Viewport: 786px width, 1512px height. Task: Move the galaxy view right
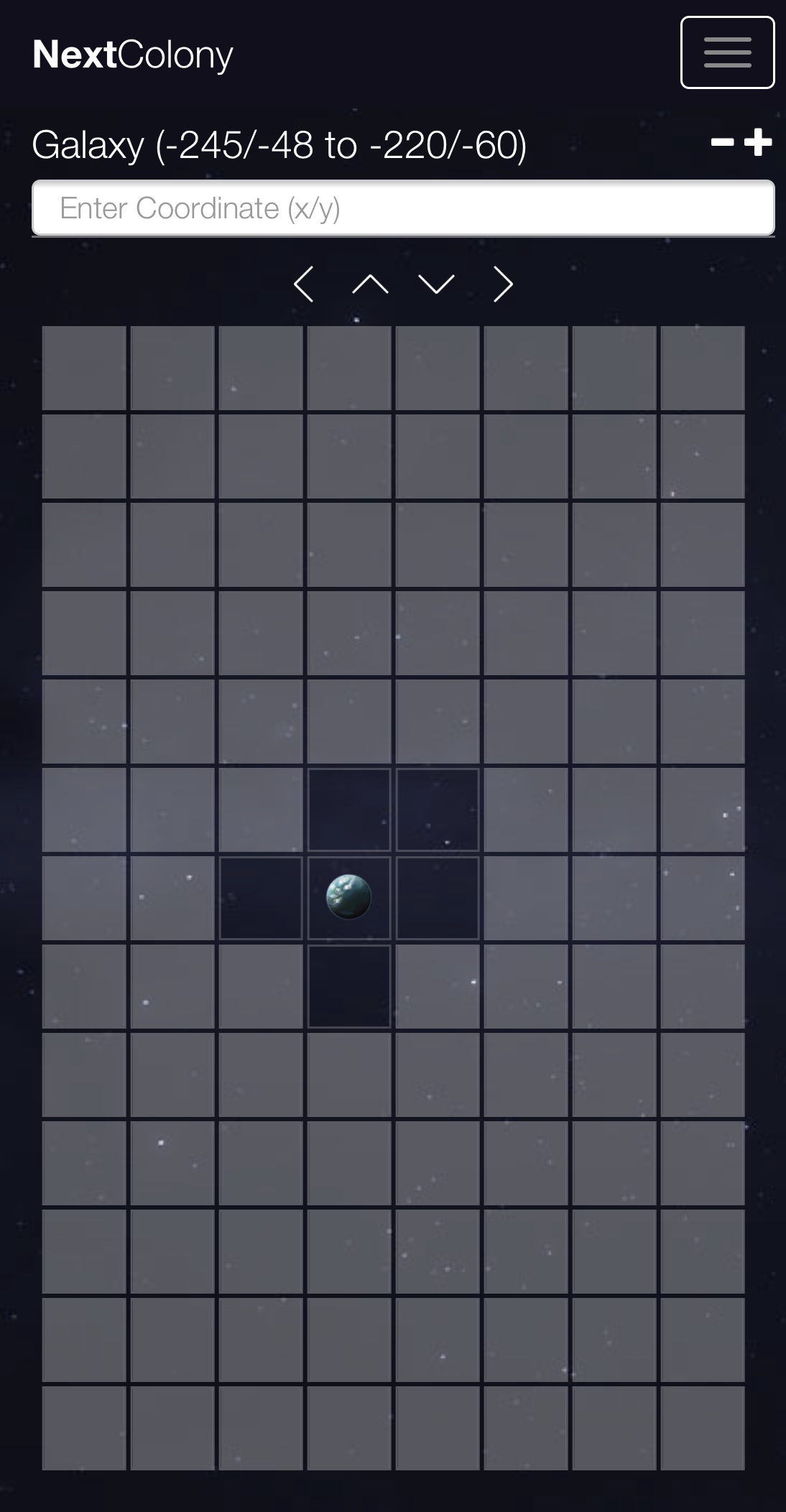(503, 284)
